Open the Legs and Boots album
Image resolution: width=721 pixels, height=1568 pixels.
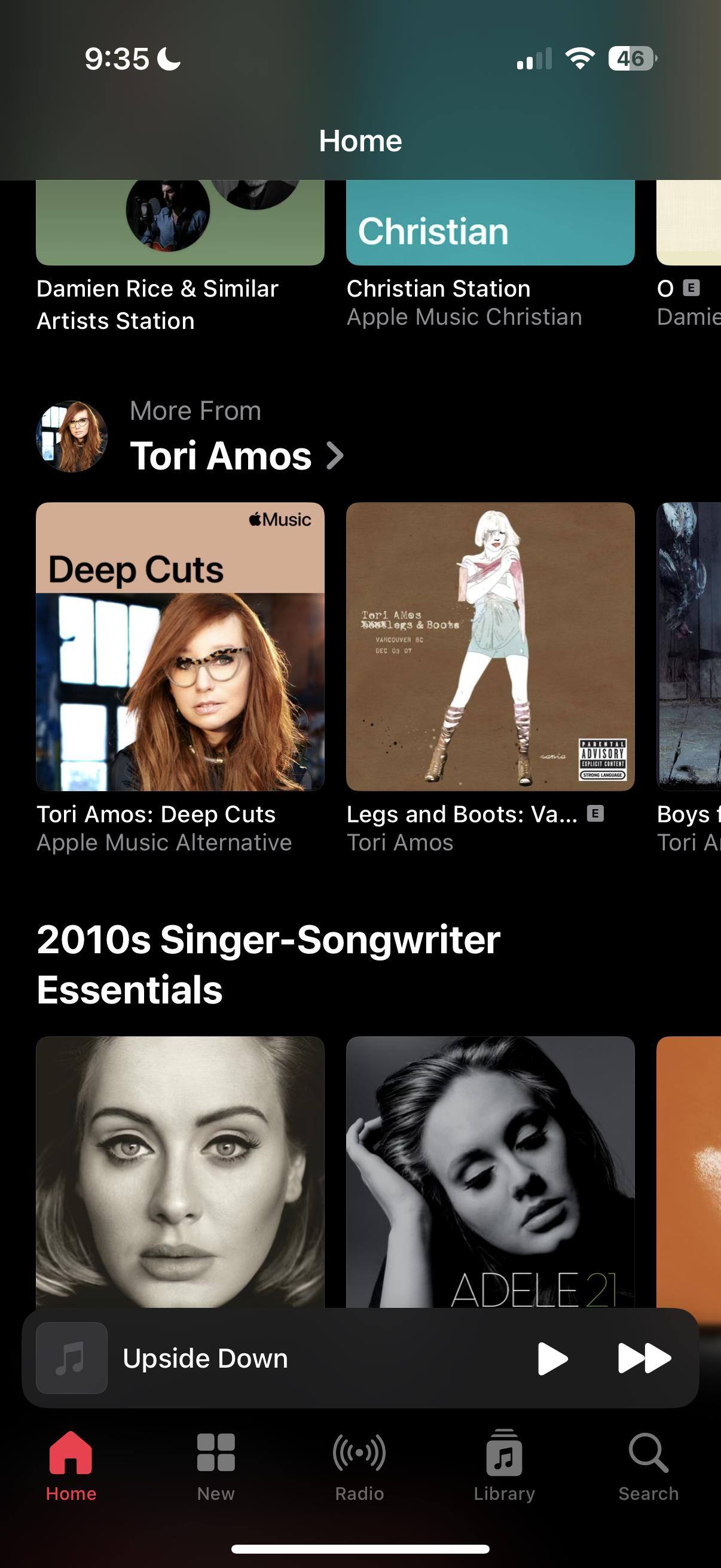click(490, 646)
